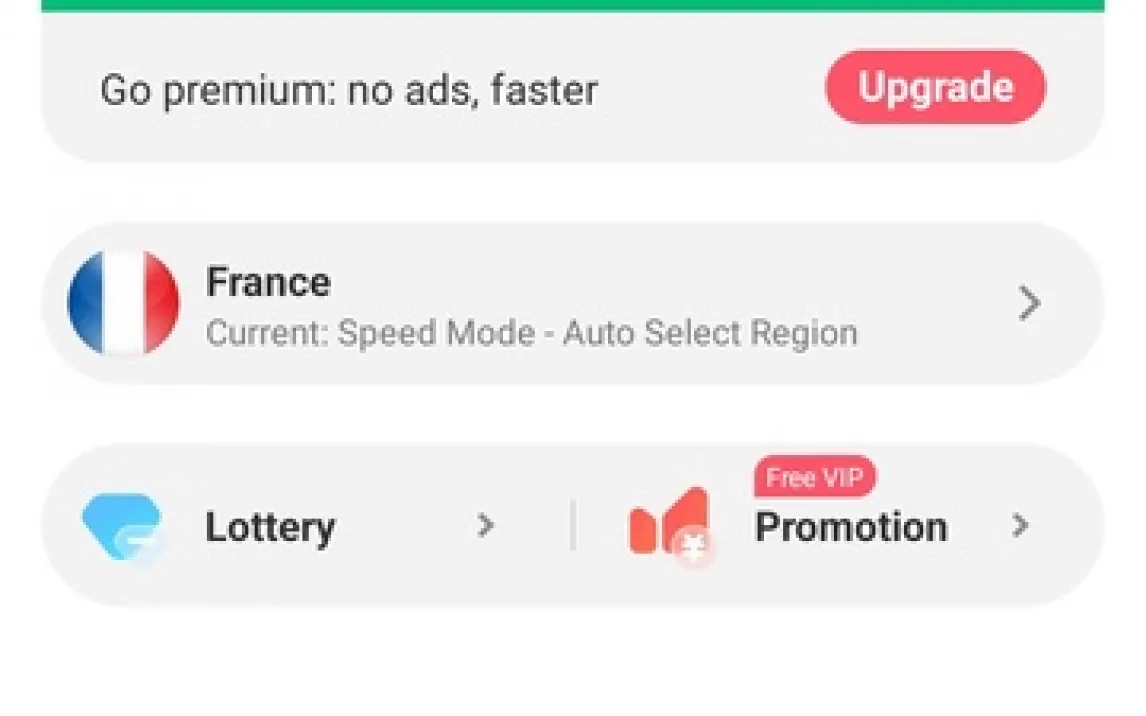Open the Lottery section

pyautogui.click(x=290, y=526)
